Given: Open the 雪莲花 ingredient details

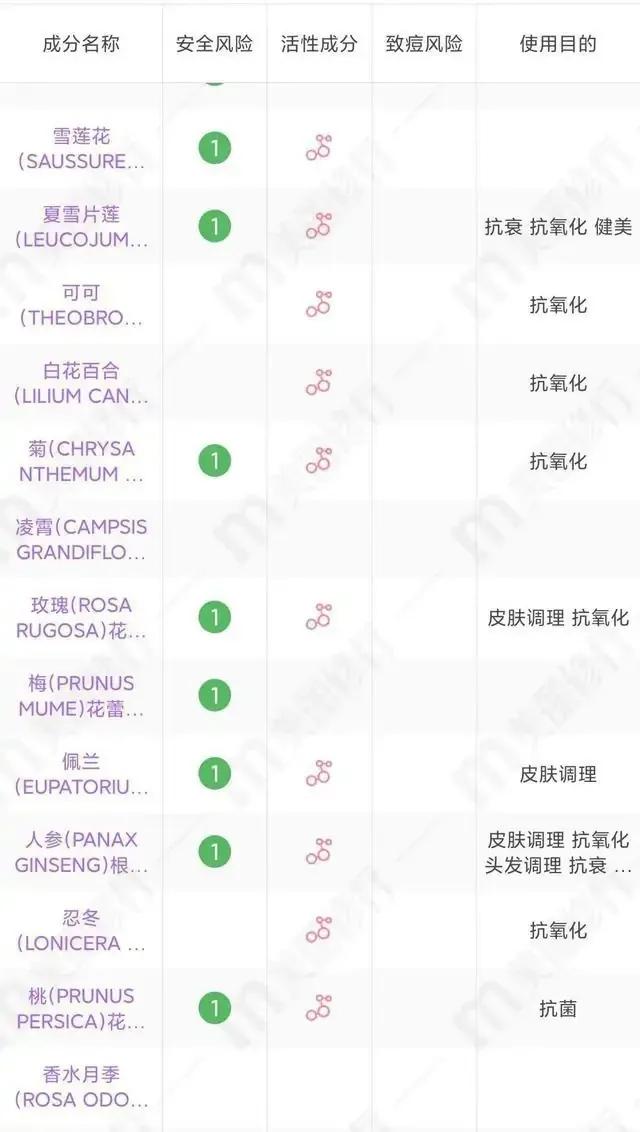Looking at the screenshot, I should pos(81,149).
